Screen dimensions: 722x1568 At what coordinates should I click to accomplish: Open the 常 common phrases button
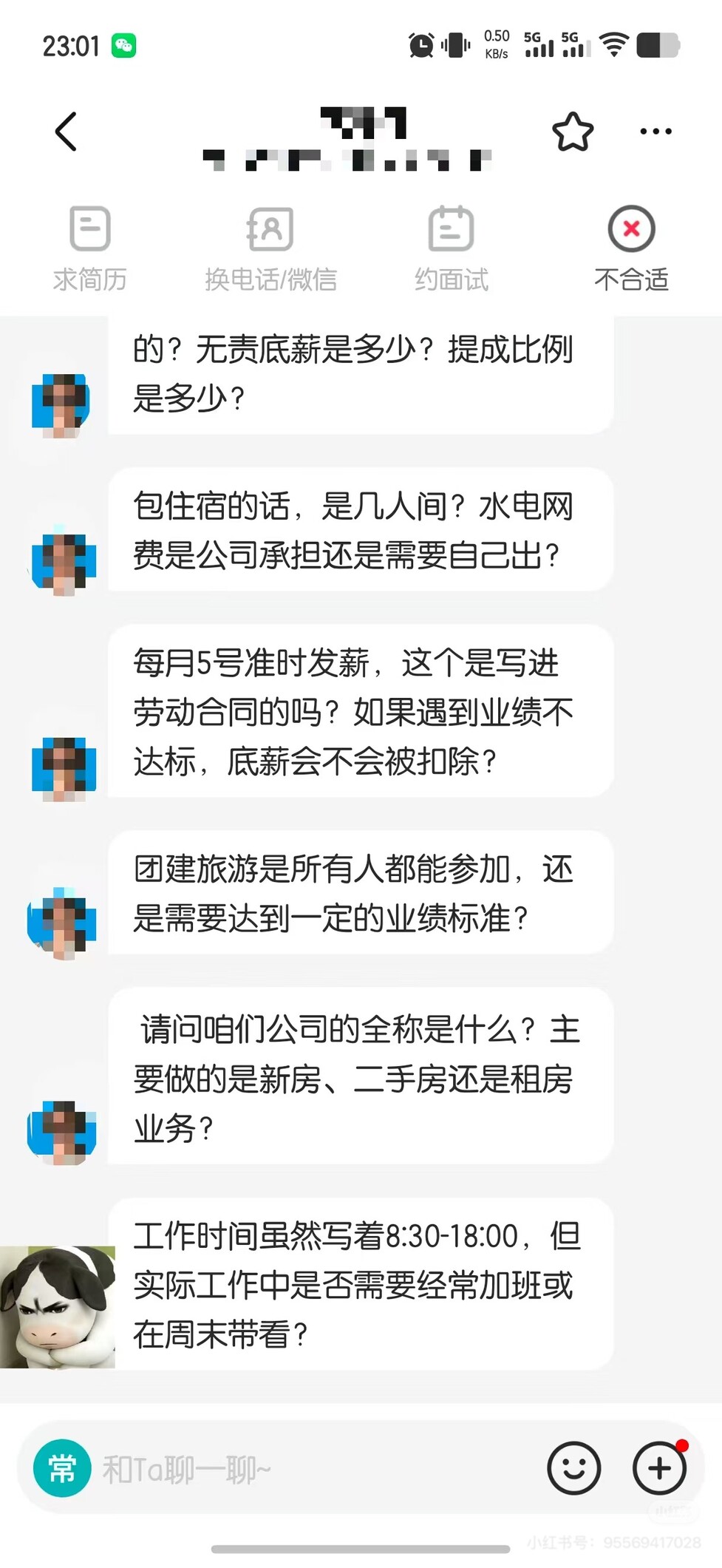pyautogui.click(x=62, y=1468)
